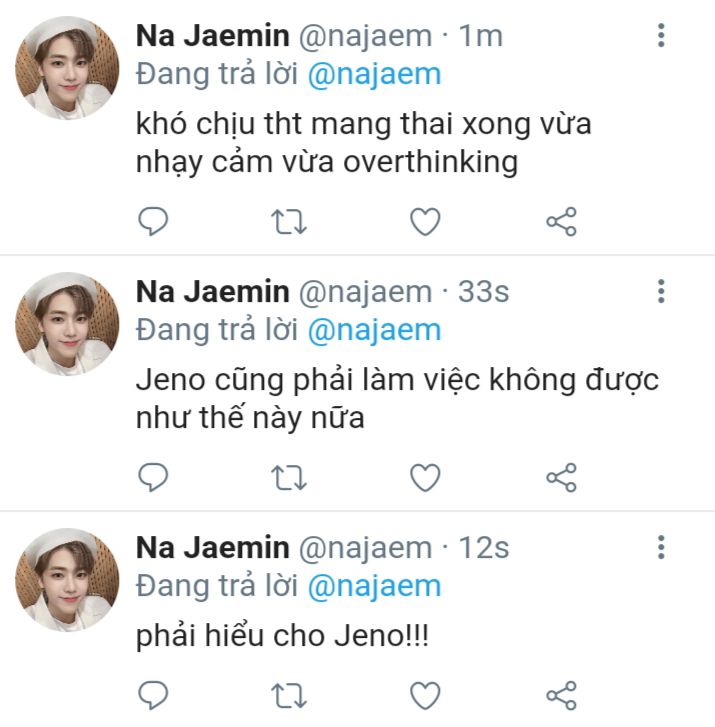Open @najaem link in the 1m tweet
715x727 pixels.
point(374,75)
